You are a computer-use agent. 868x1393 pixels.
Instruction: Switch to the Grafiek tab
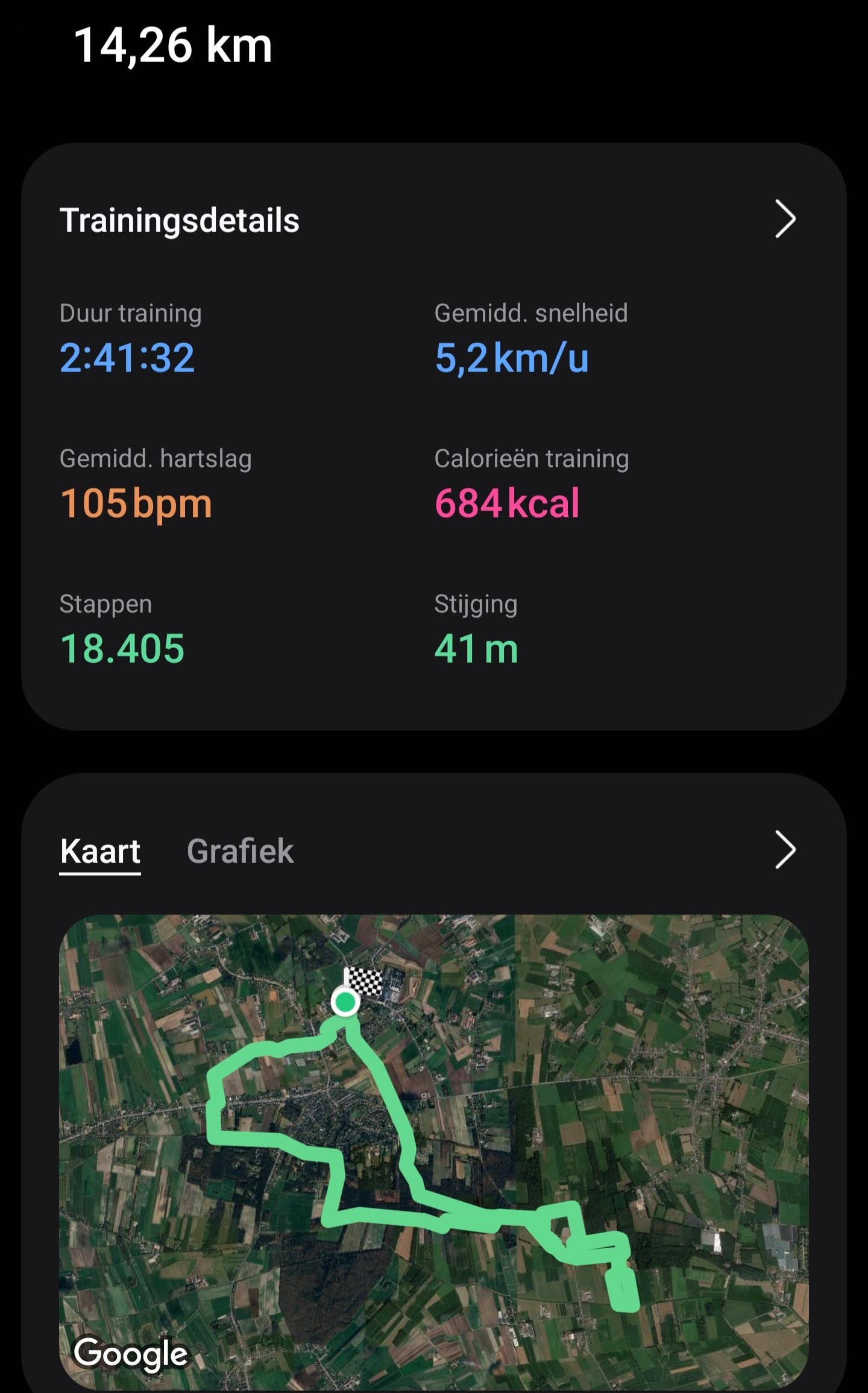pos(240,851)
